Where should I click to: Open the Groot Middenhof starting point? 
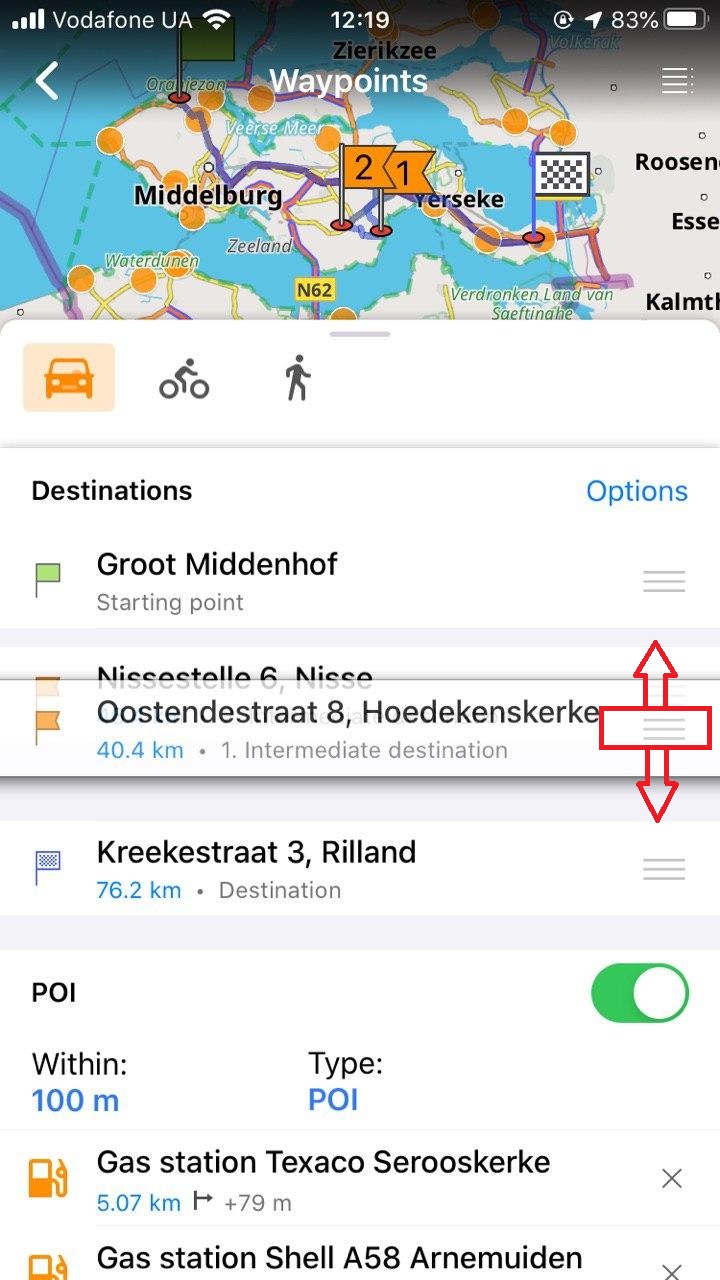[x=300, y=580]
